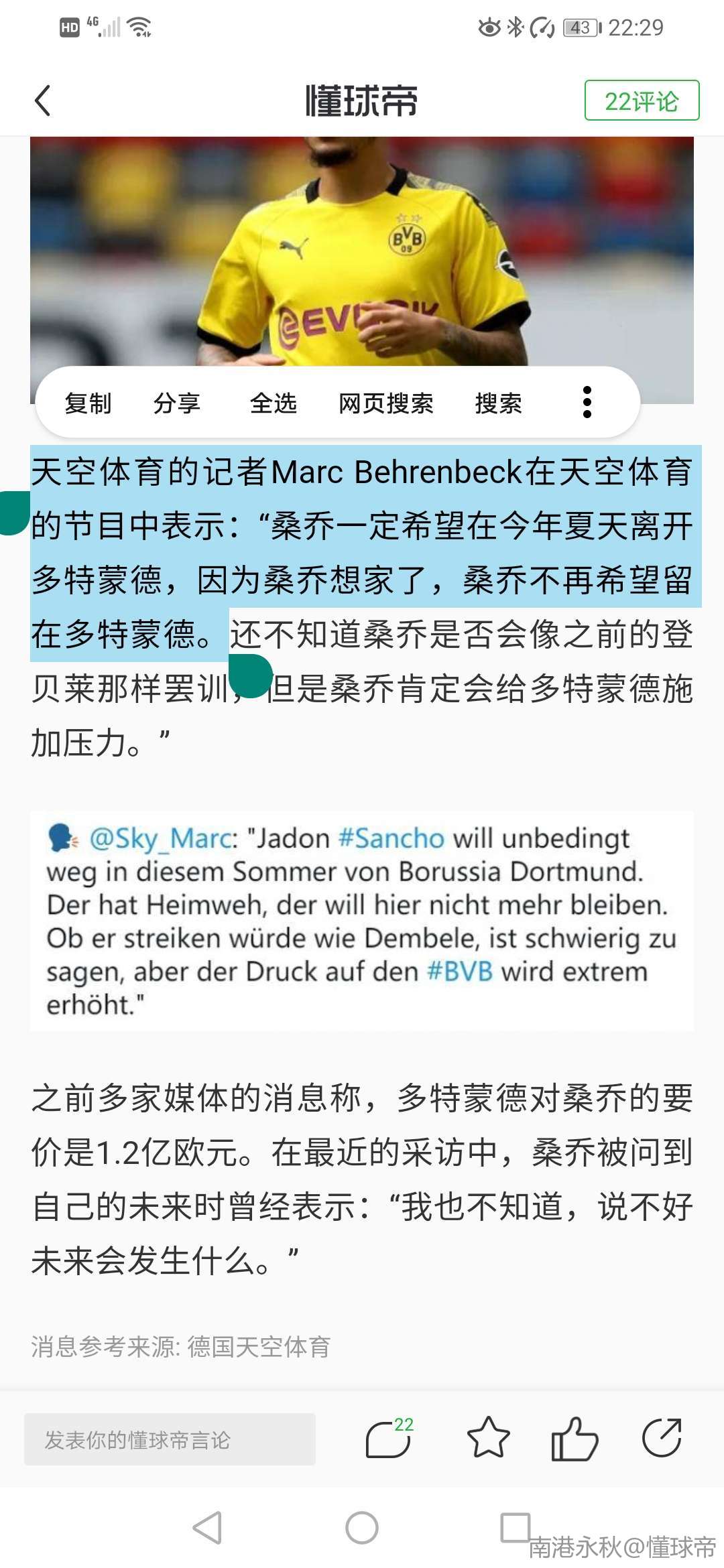View comments via the bottom bubble icon

389,1439
